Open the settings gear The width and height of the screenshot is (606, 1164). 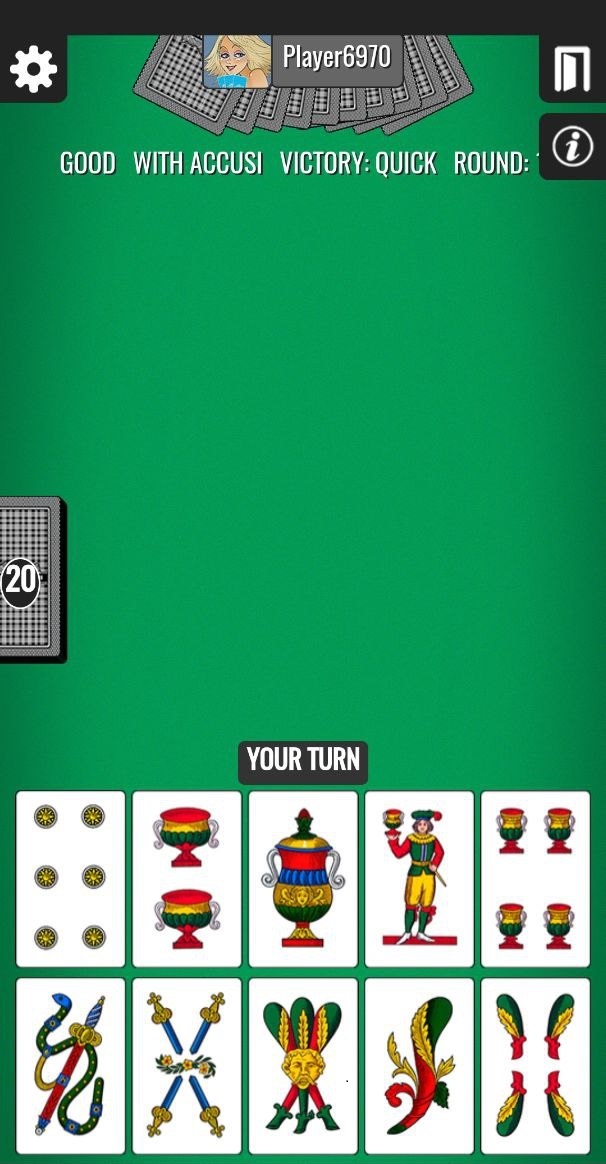click(33, 68)
